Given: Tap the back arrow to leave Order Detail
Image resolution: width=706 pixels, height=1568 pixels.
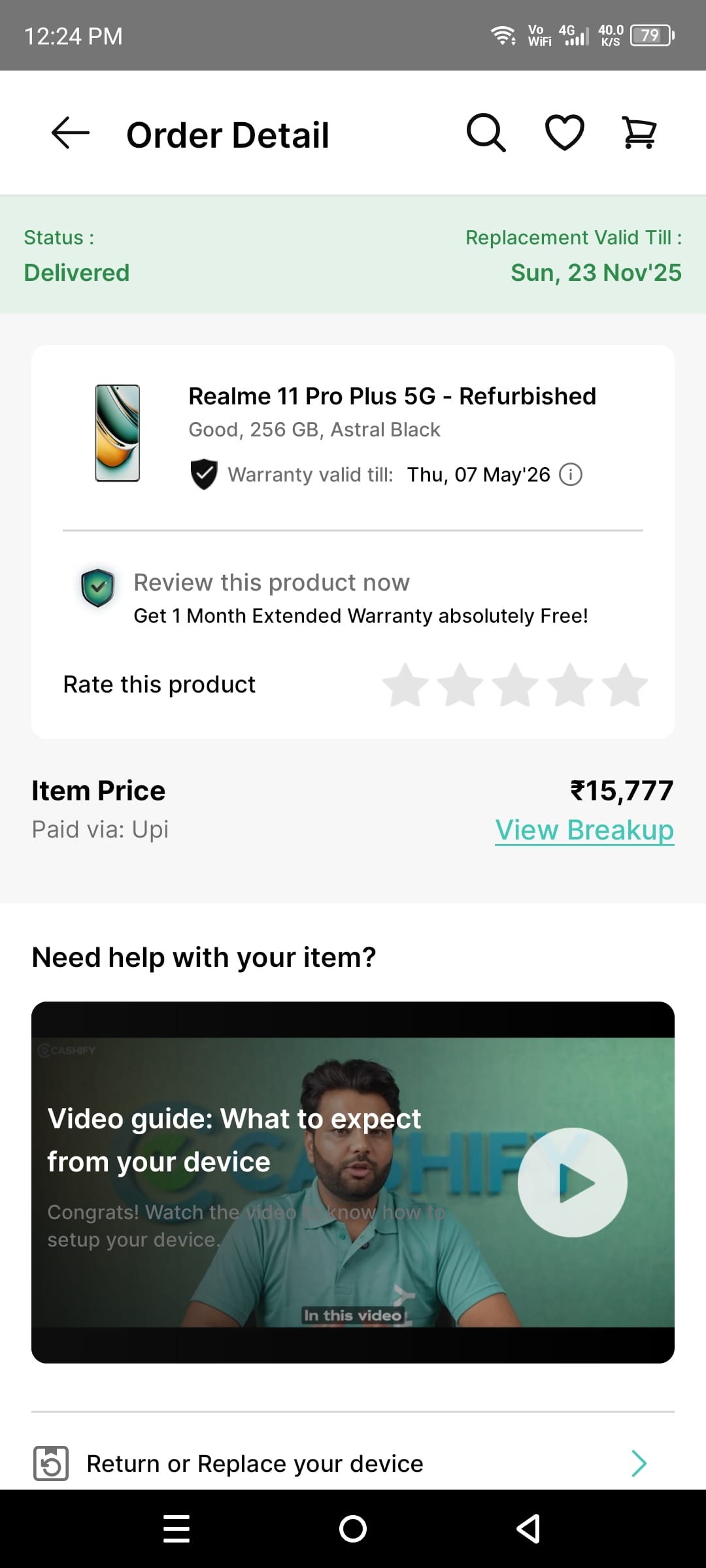Looking at the screenshot, I should 70,134.
